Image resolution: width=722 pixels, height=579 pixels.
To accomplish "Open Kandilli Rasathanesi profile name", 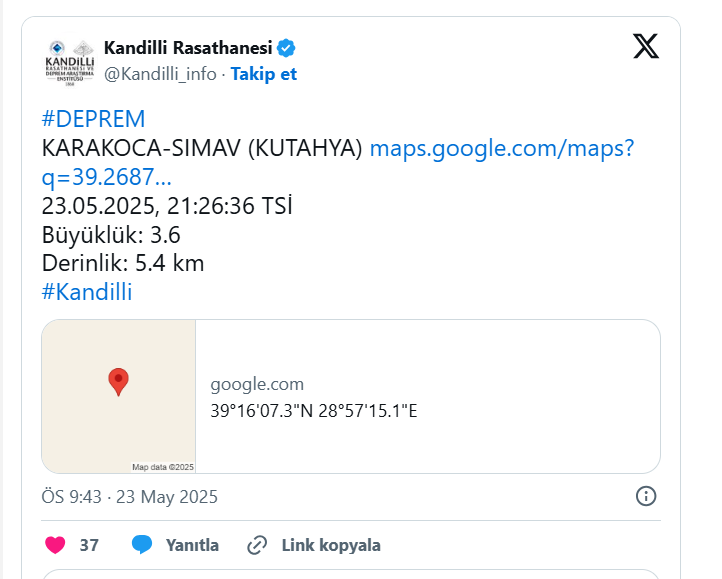I will [x=188, y=48].
